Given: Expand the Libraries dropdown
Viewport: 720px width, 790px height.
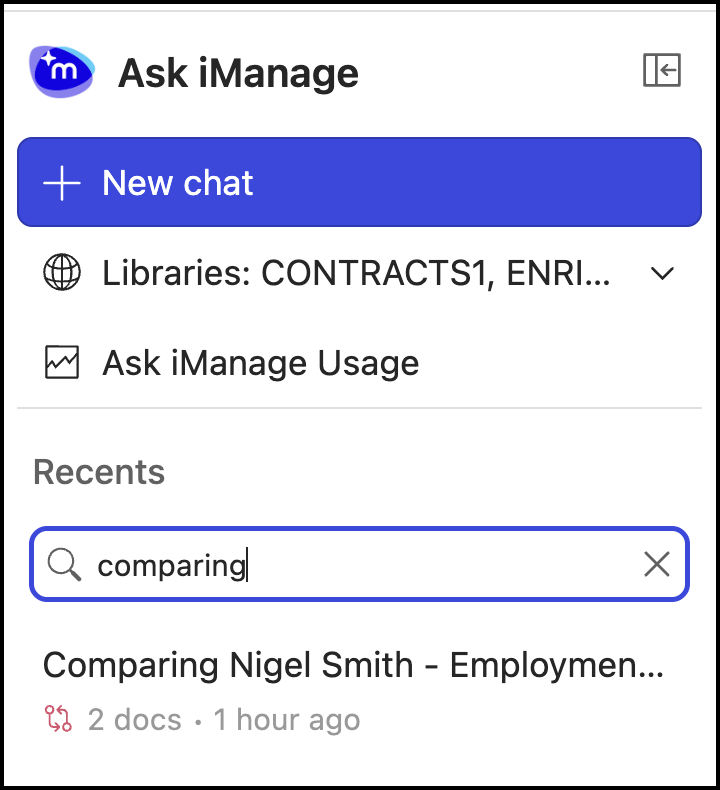Looking at the screenshot, I should point(662,274).
